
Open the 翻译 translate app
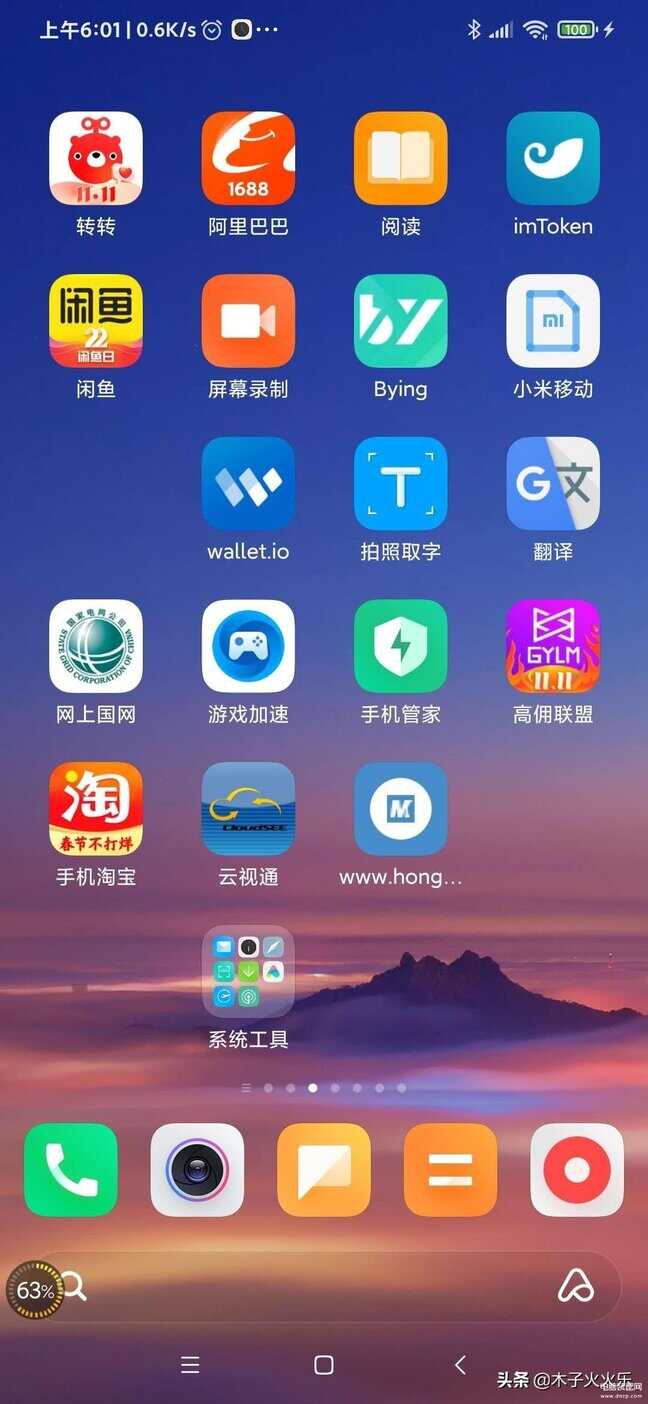pos(553,483)
